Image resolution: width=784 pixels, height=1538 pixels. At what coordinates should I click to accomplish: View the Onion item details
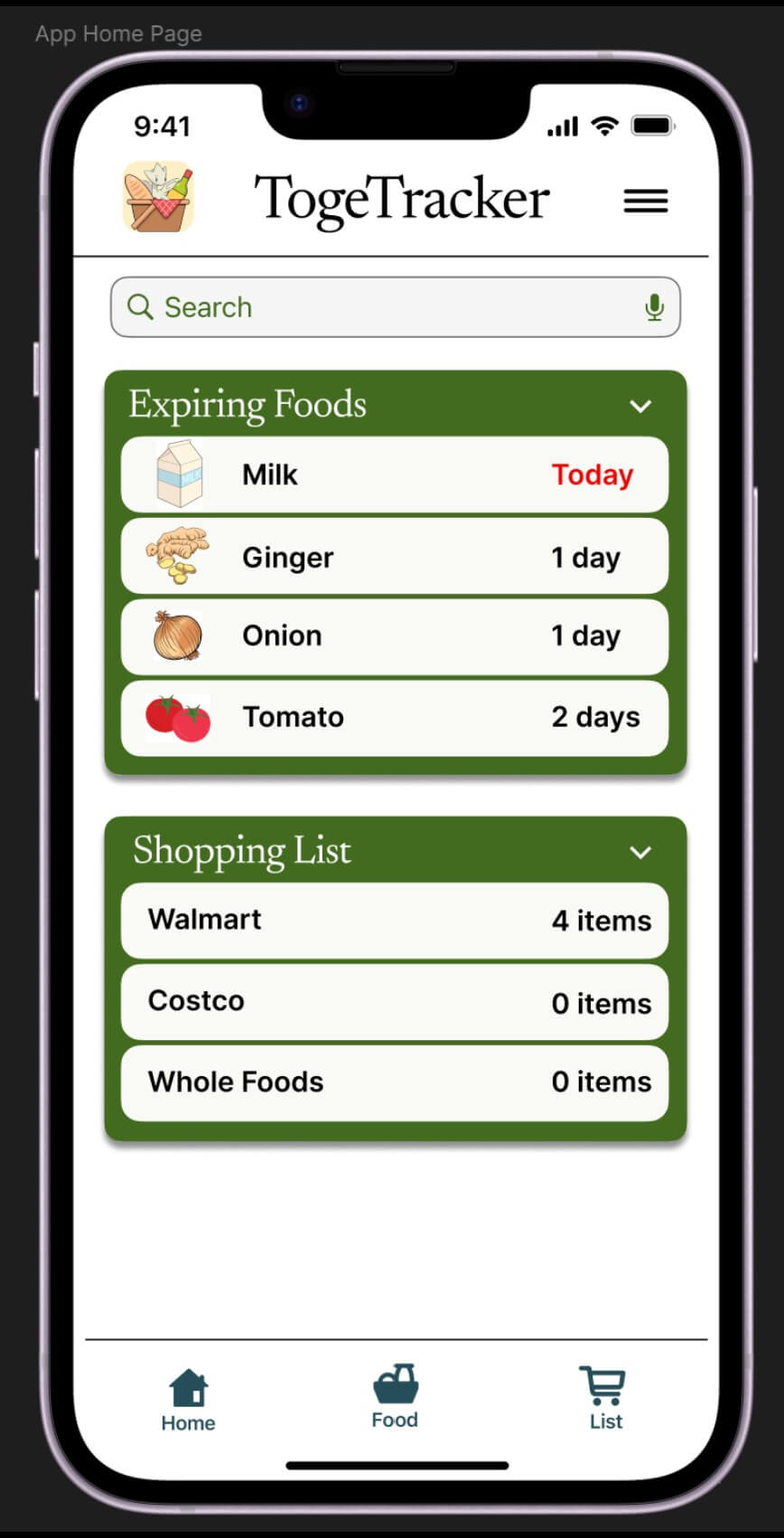pos(395,636)
